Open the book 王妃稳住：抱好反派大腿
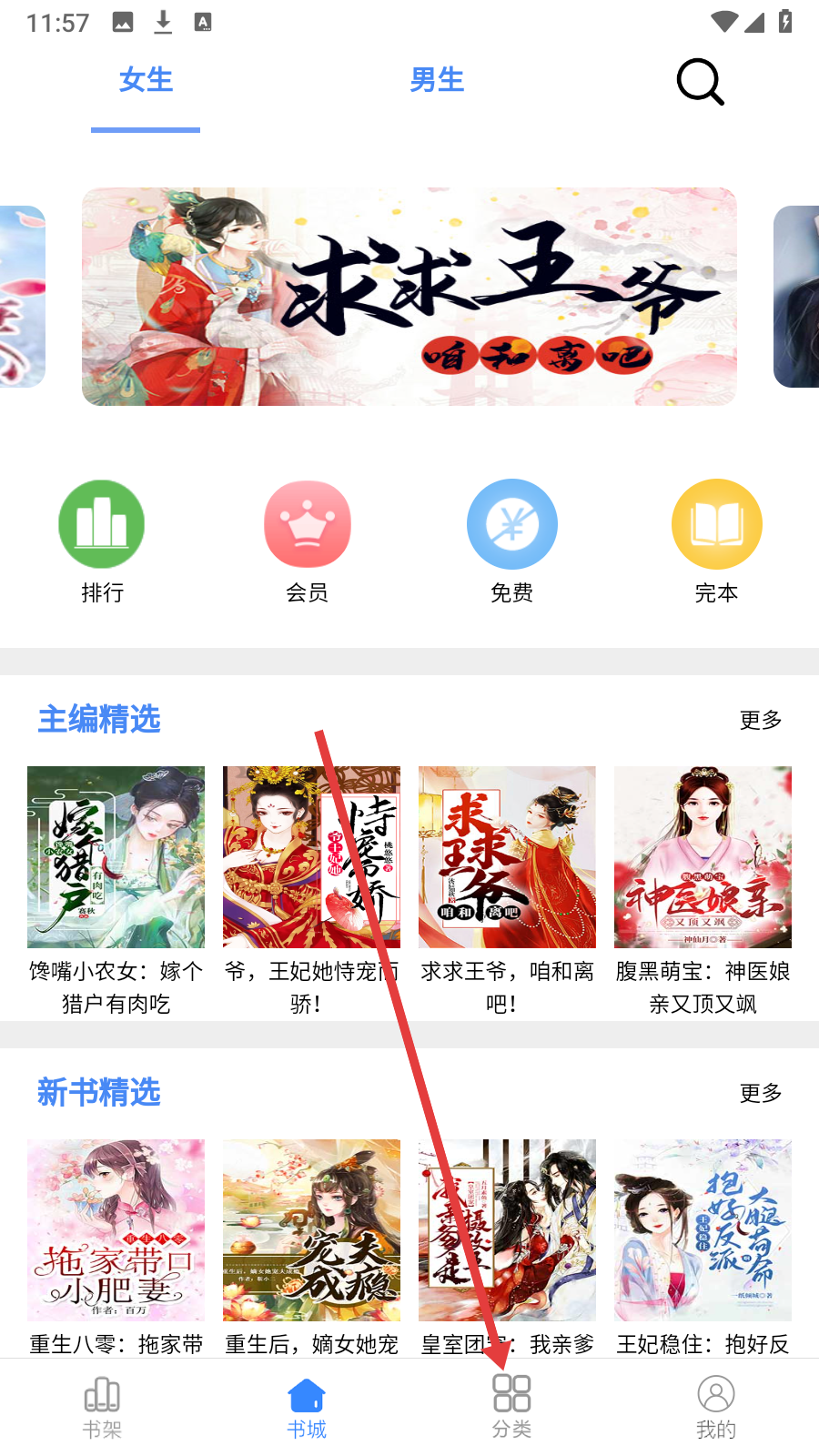Image resolution: width=819 pixels, height=1456 pixels. (x=703, y=1230)
